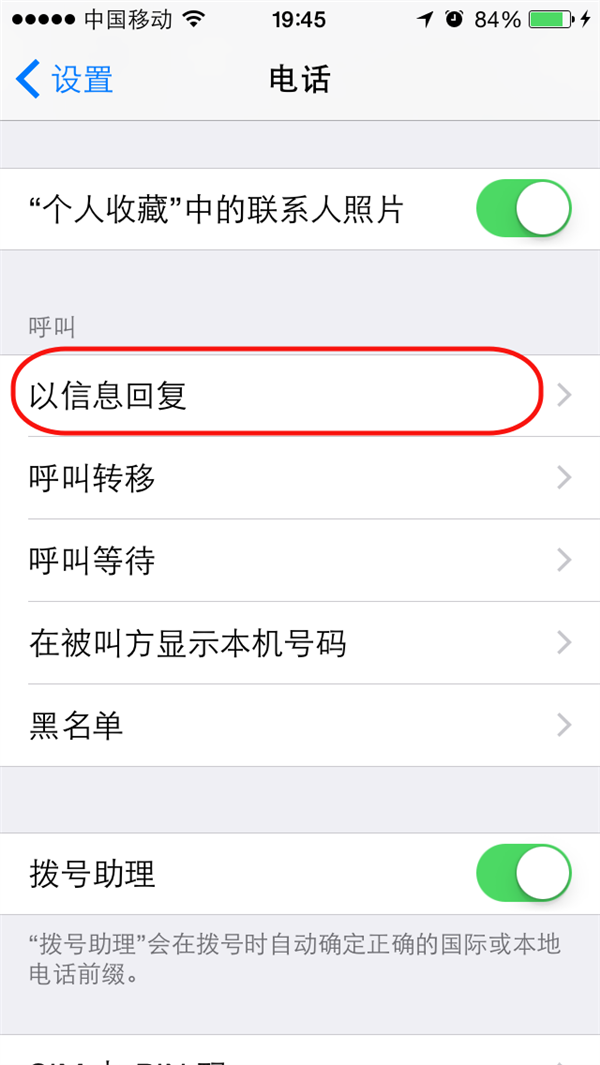This screenshot has width=600, height=1065.
Task: Go back to 设置
Action: click(66, 80)
